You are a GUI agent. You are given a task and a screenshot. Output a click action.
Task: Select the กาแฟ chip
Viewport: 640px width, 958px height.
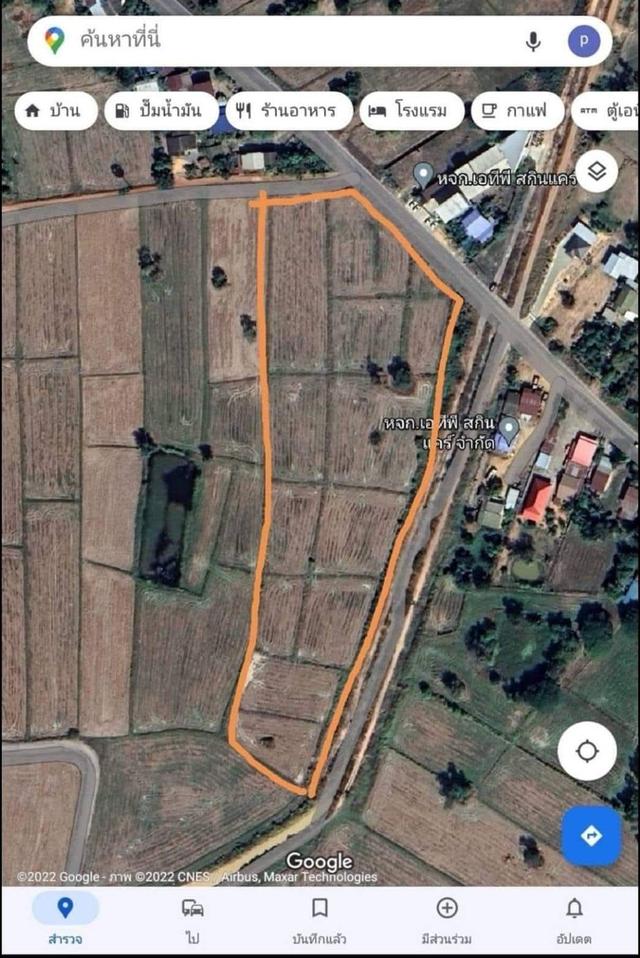point(516,111)
